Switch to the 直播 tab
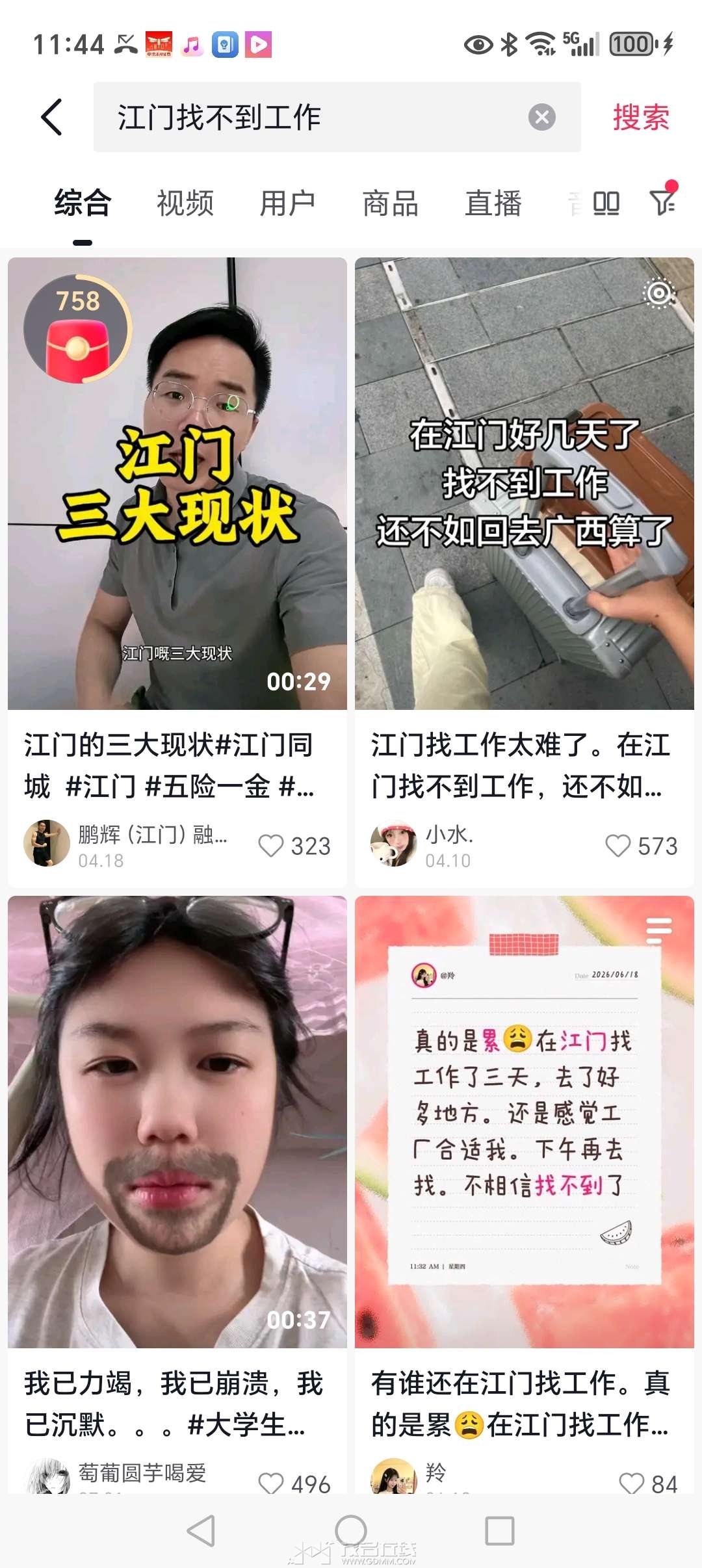This screenshot has height=1568, width=702. (493, 203)
